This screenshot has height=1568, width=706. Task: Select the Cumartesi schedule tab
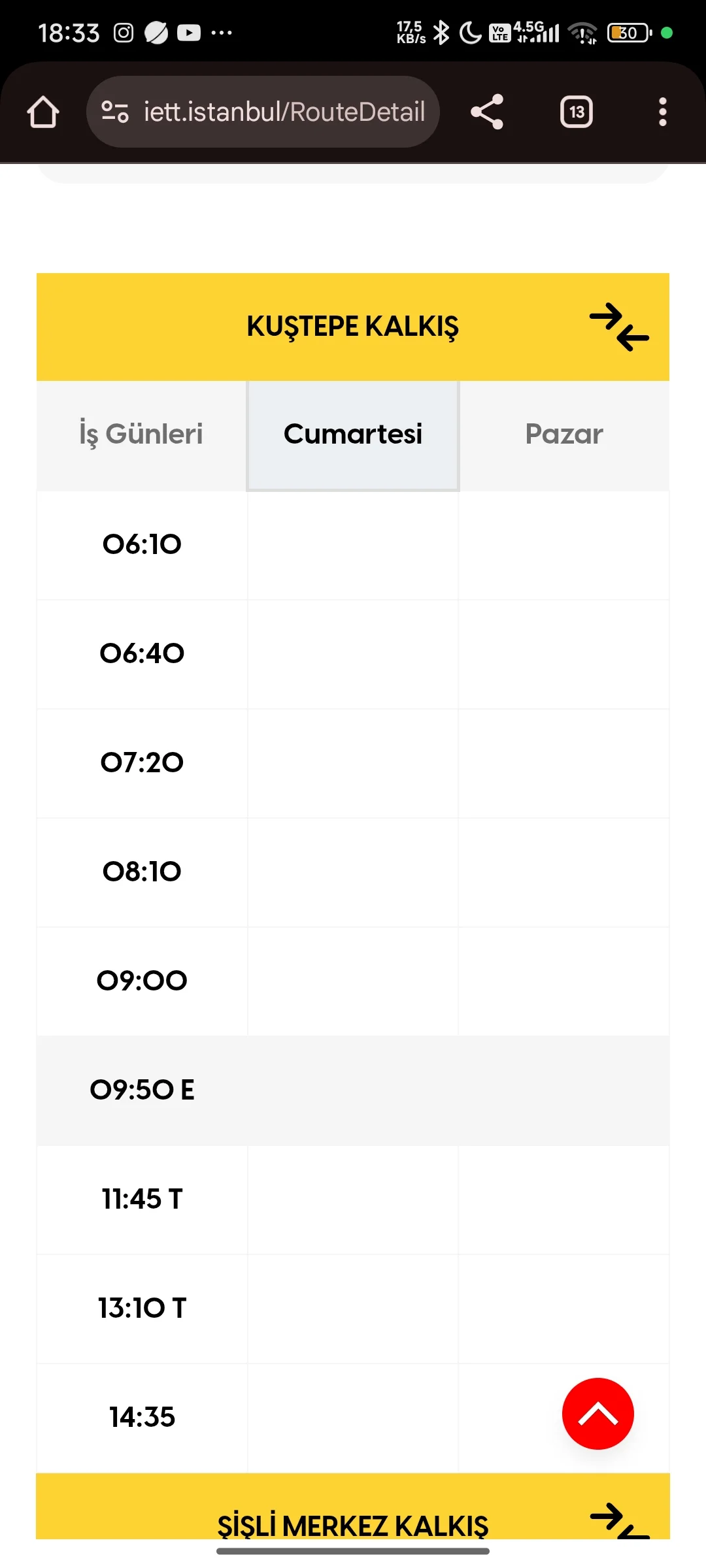353,434
